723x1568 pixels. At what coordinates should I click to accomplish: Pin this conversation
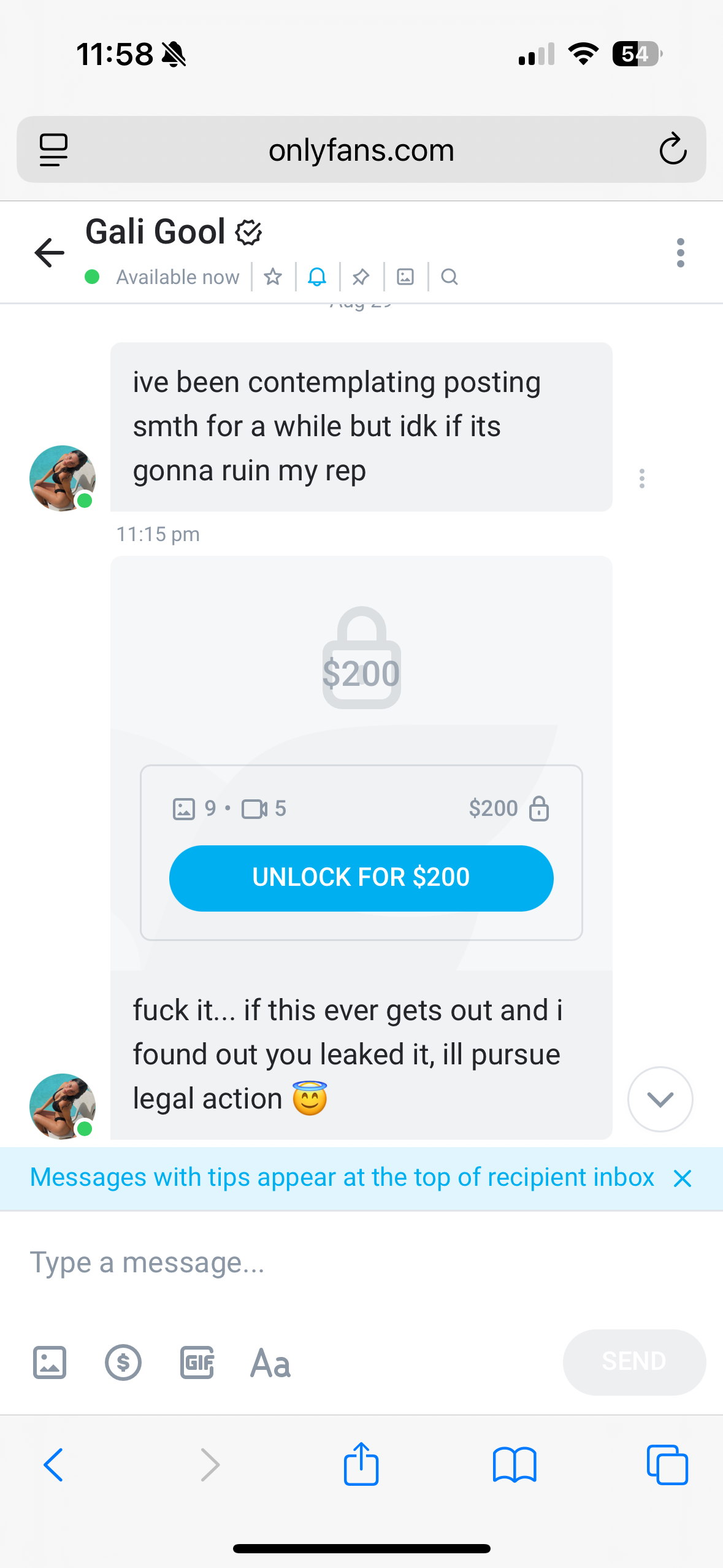361,277
